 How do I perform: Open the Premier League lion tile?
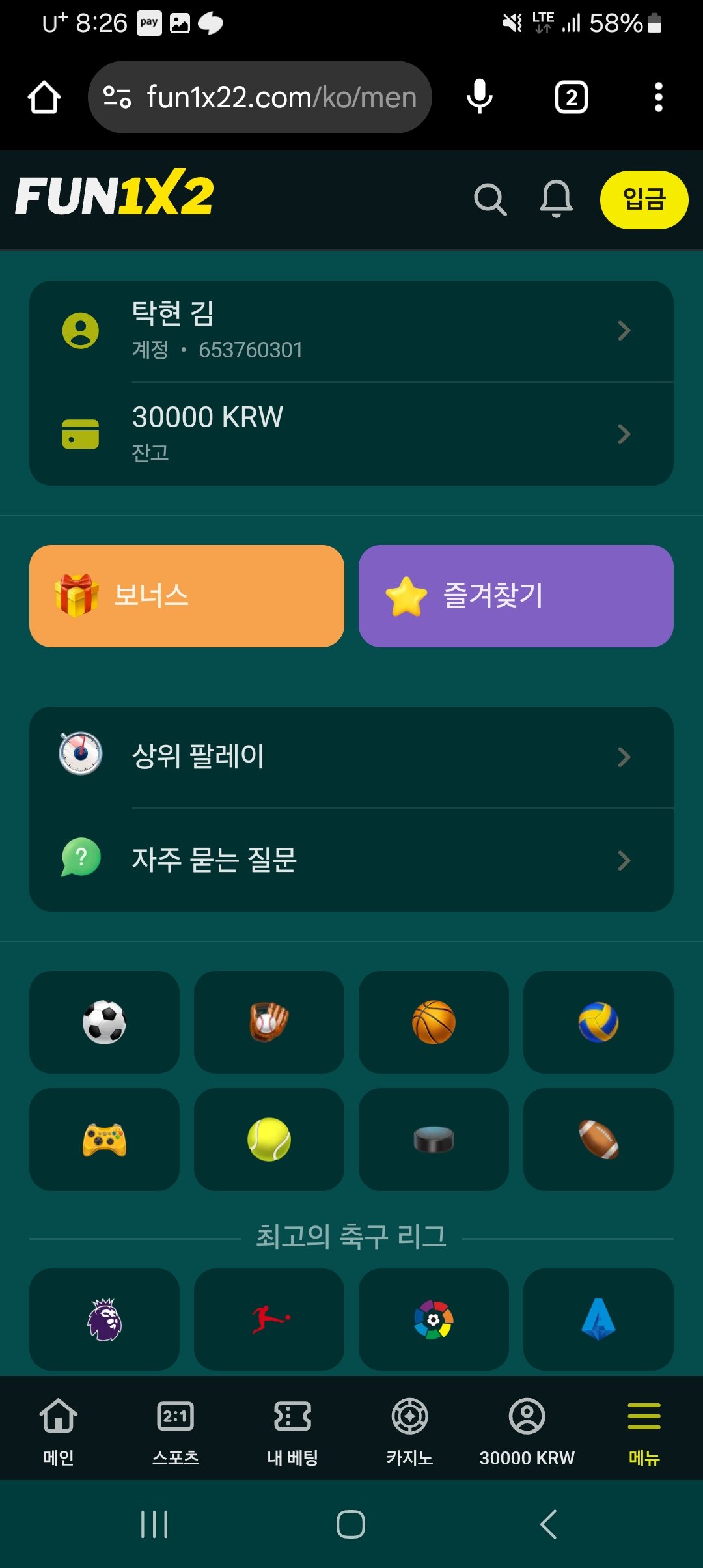(104, 1319)
